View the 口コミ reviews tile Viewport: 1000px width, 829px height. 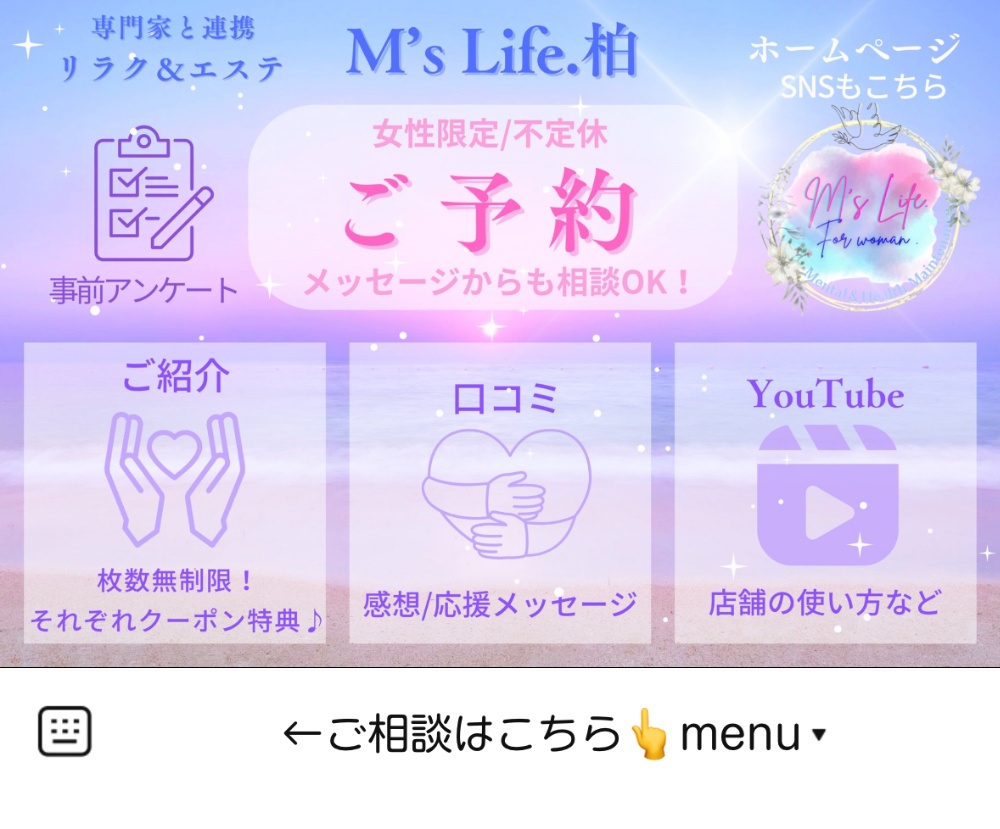click(x=500, y=493)
